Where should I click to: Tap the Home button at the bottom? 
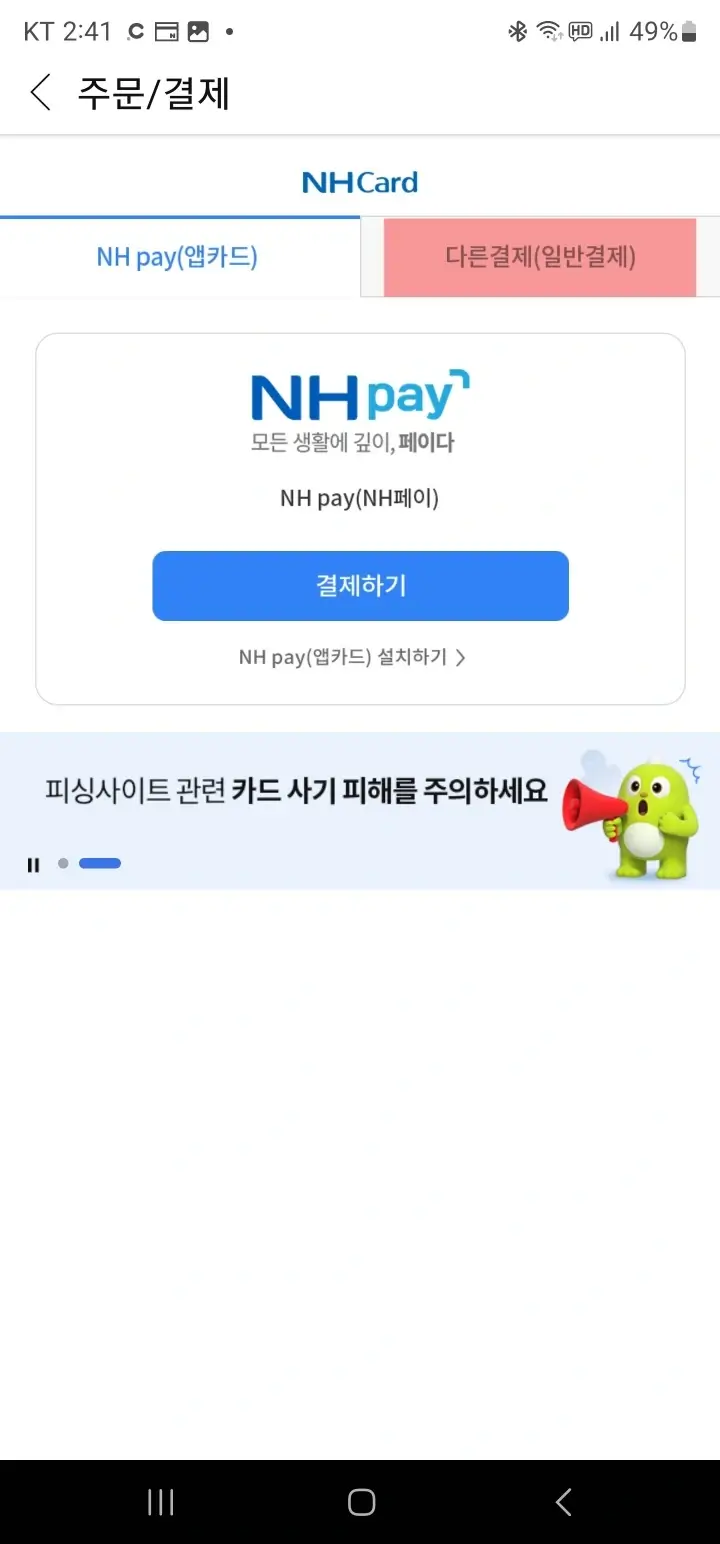pyautogui.click(x=360, y=1501)
